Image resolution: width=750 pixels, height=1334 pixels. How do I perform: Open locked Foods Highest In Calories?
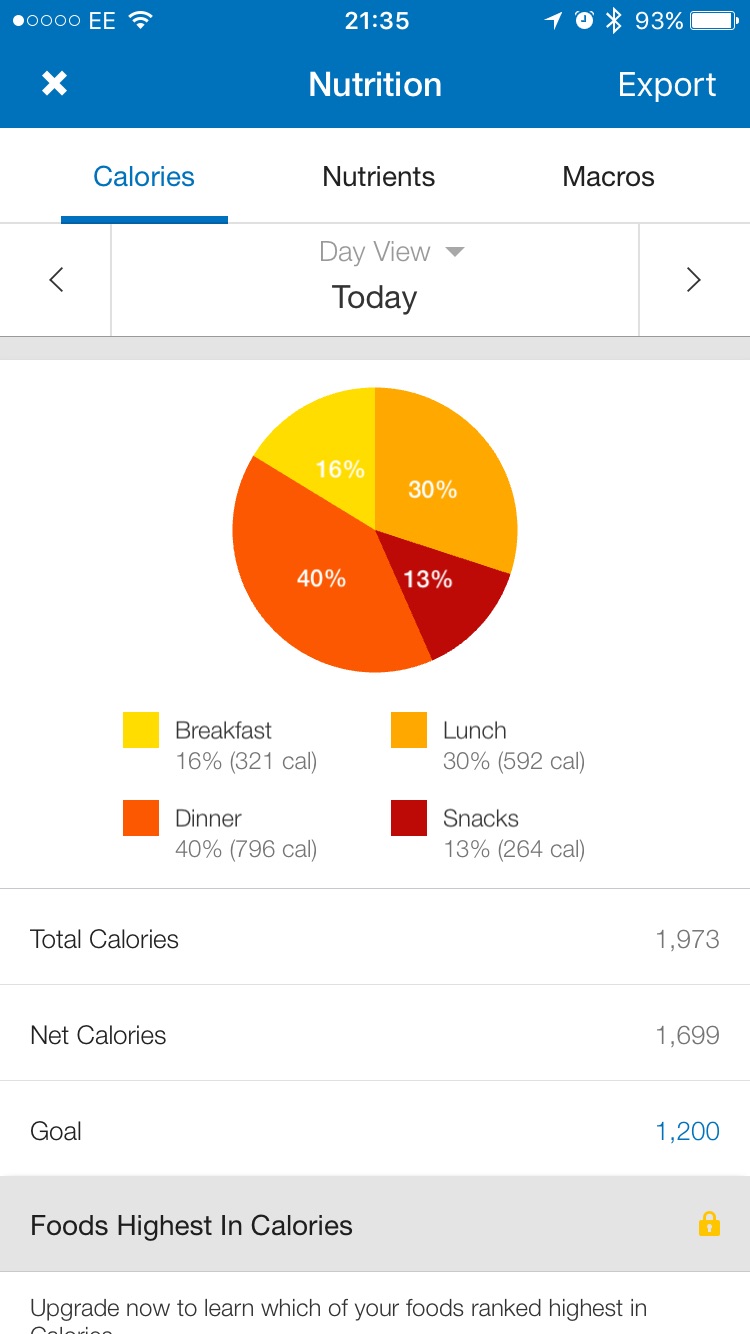[375, 1225]
